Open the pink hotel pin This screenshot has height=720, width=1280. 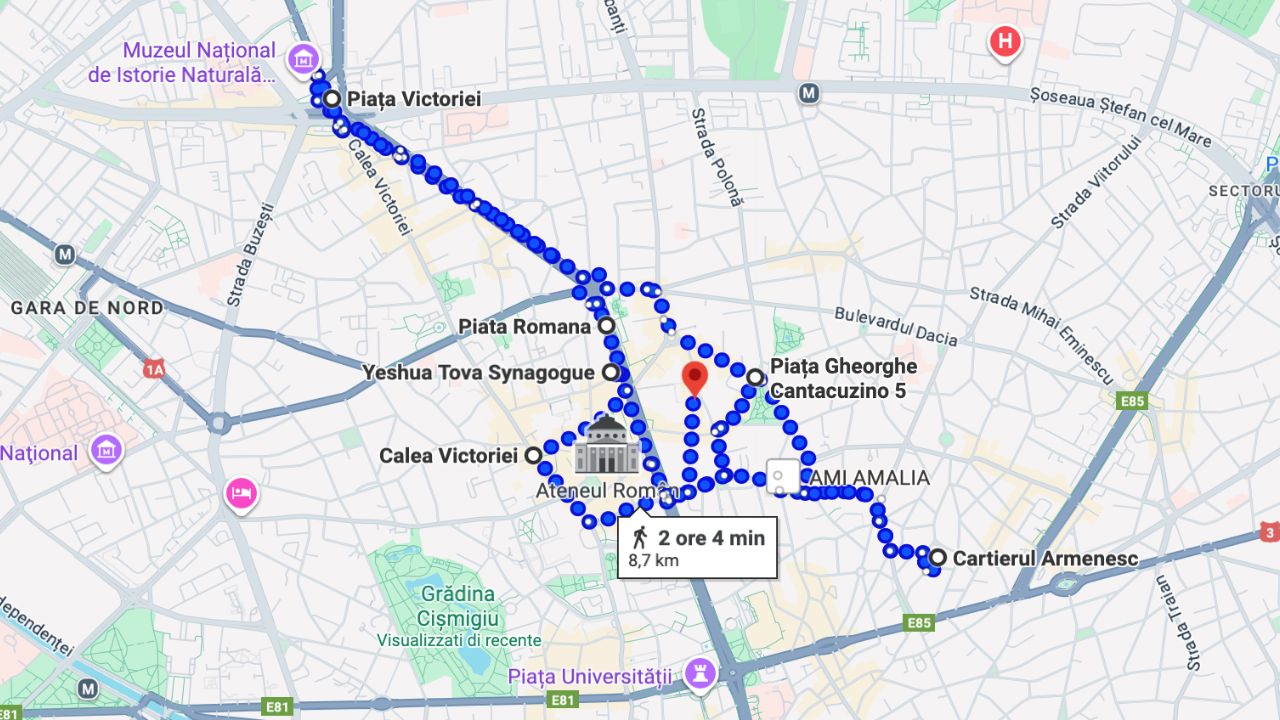click(x=242, y=492)
